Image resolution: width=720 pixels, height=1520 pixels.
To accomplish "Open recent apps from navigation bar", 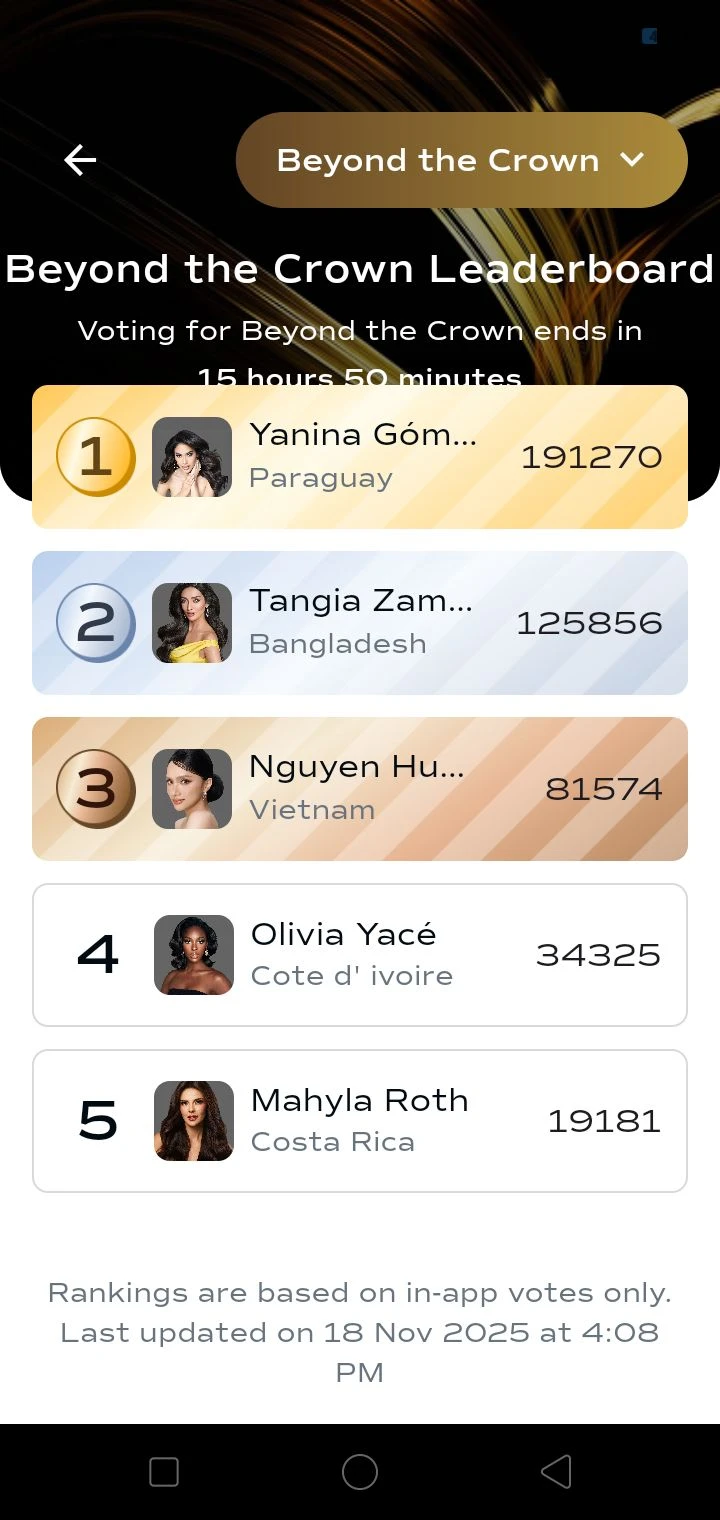I will tap(164, 1472).
